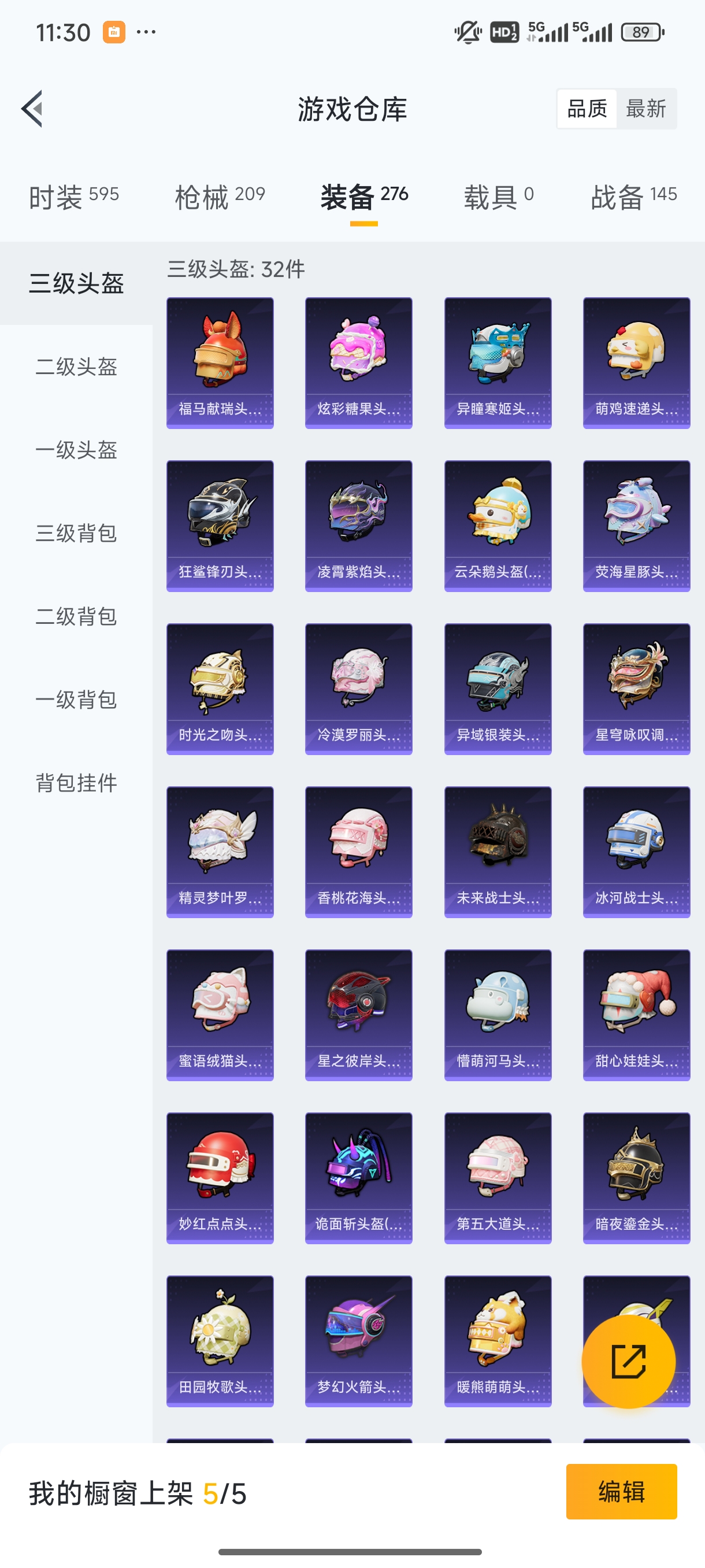Select the 三级背包 category
The height and width of the screenshot is (1568, 705).
point(76,533)
